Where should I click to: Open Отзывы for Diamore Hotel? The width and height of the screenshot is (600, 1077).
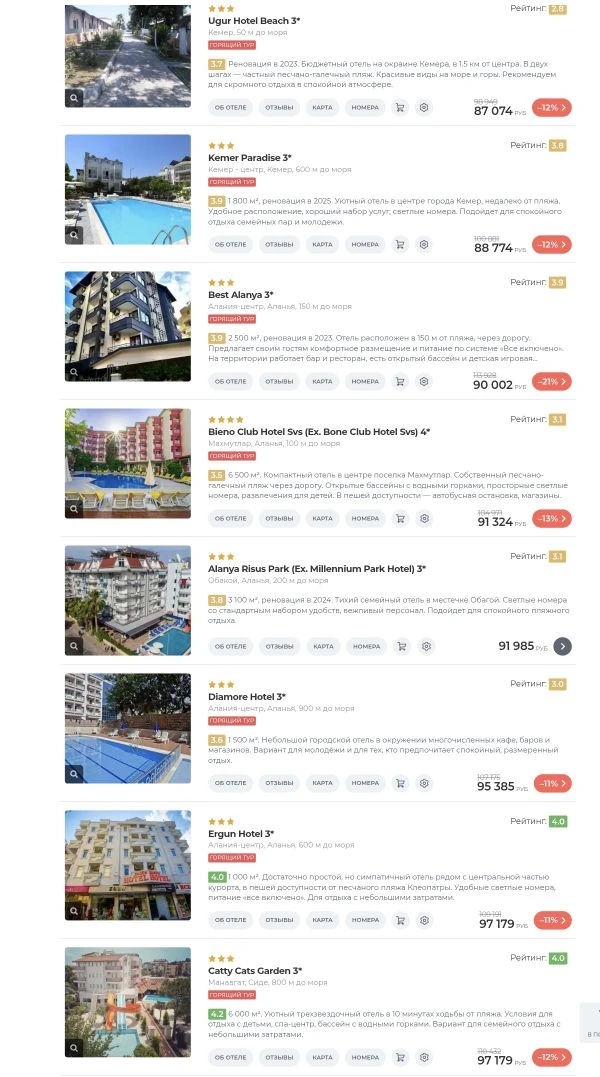click(279, 783)
